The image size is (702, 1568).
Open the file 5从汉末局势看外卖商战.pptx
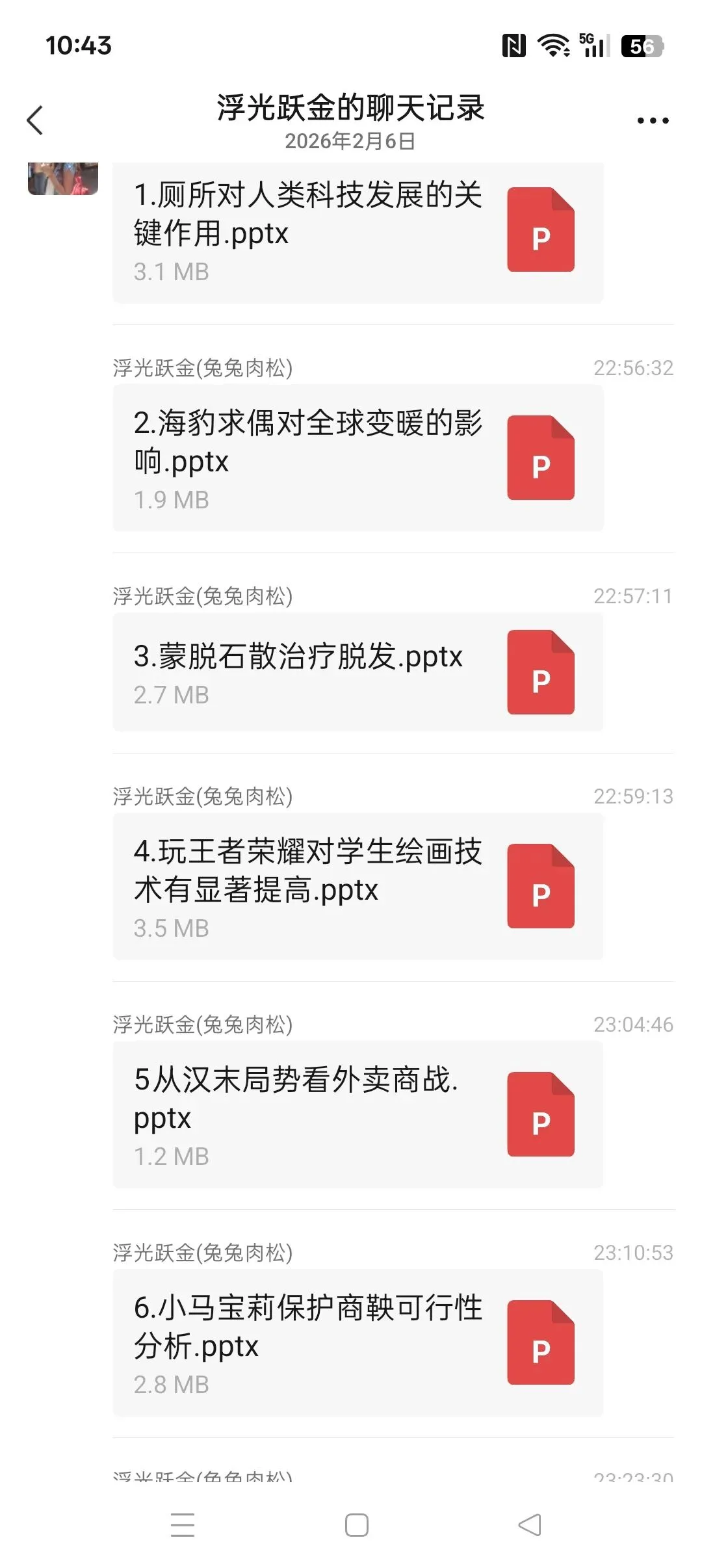357,1114
